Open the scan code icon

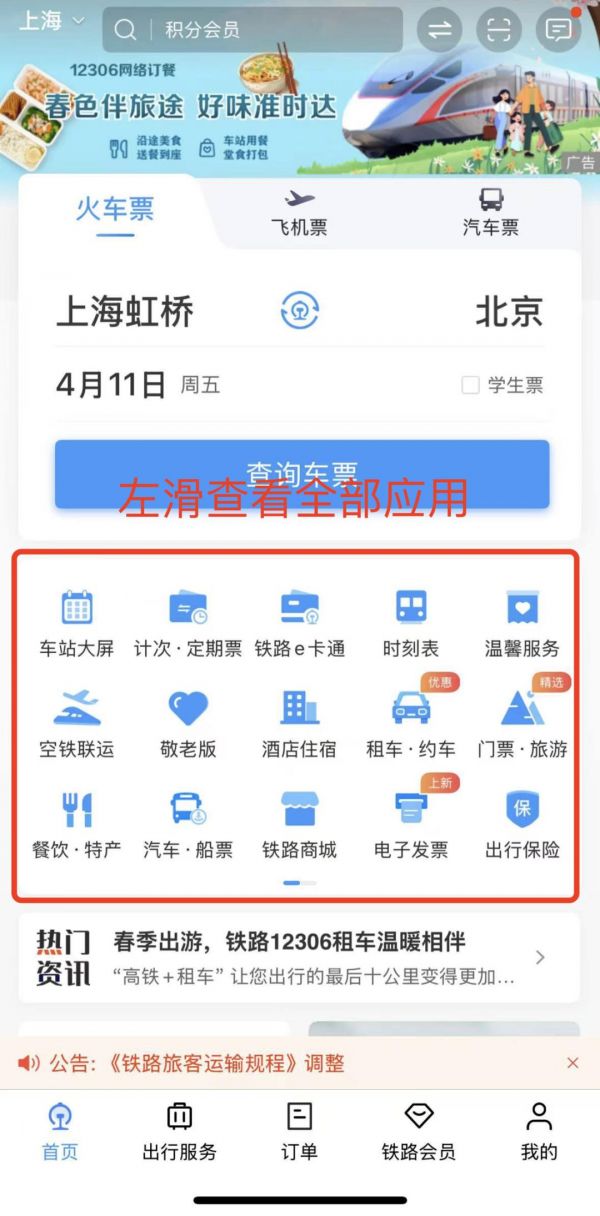pyautogui.click(x=499, y=30)
